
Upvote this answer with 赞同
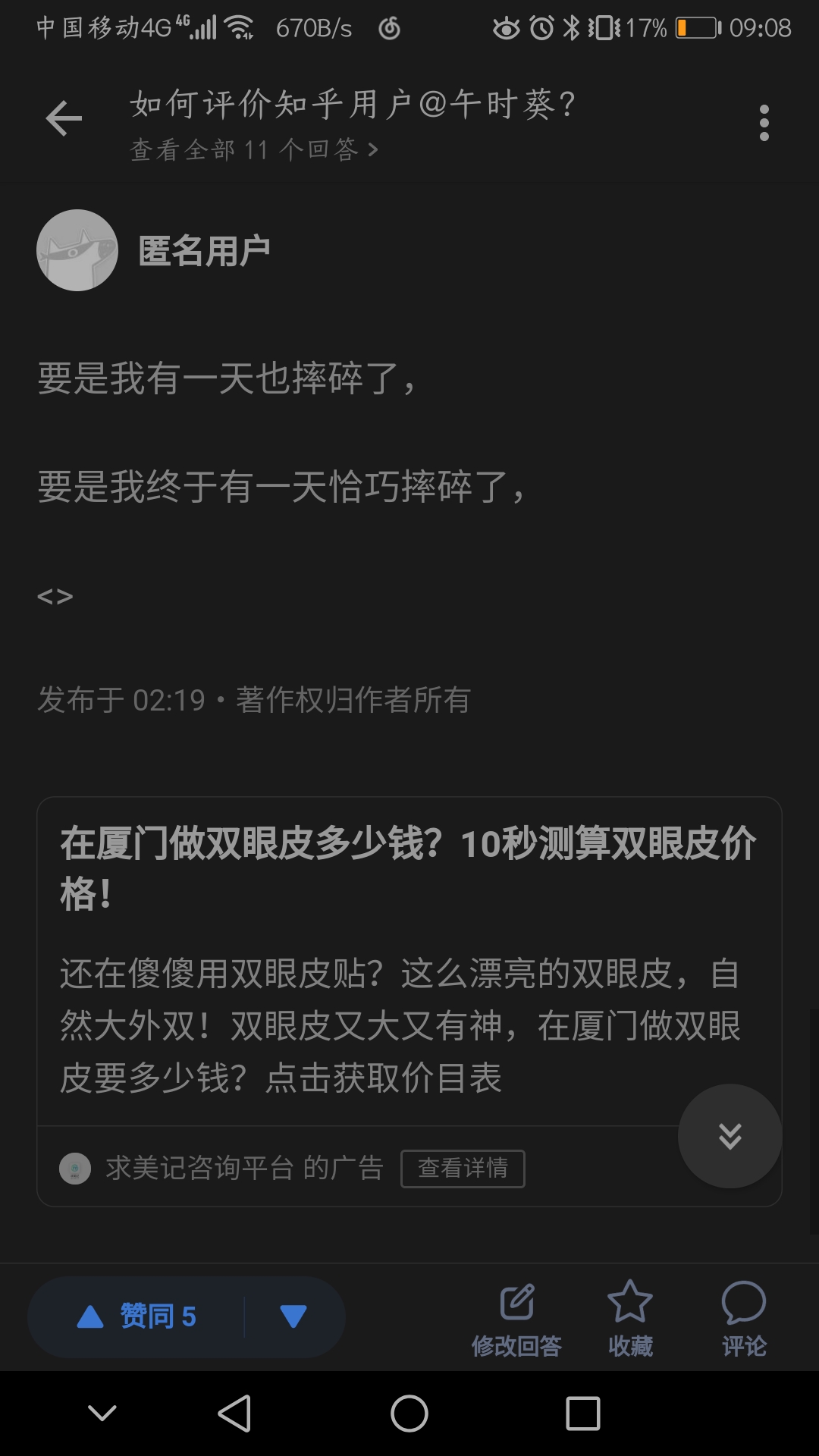point(138,1316)
